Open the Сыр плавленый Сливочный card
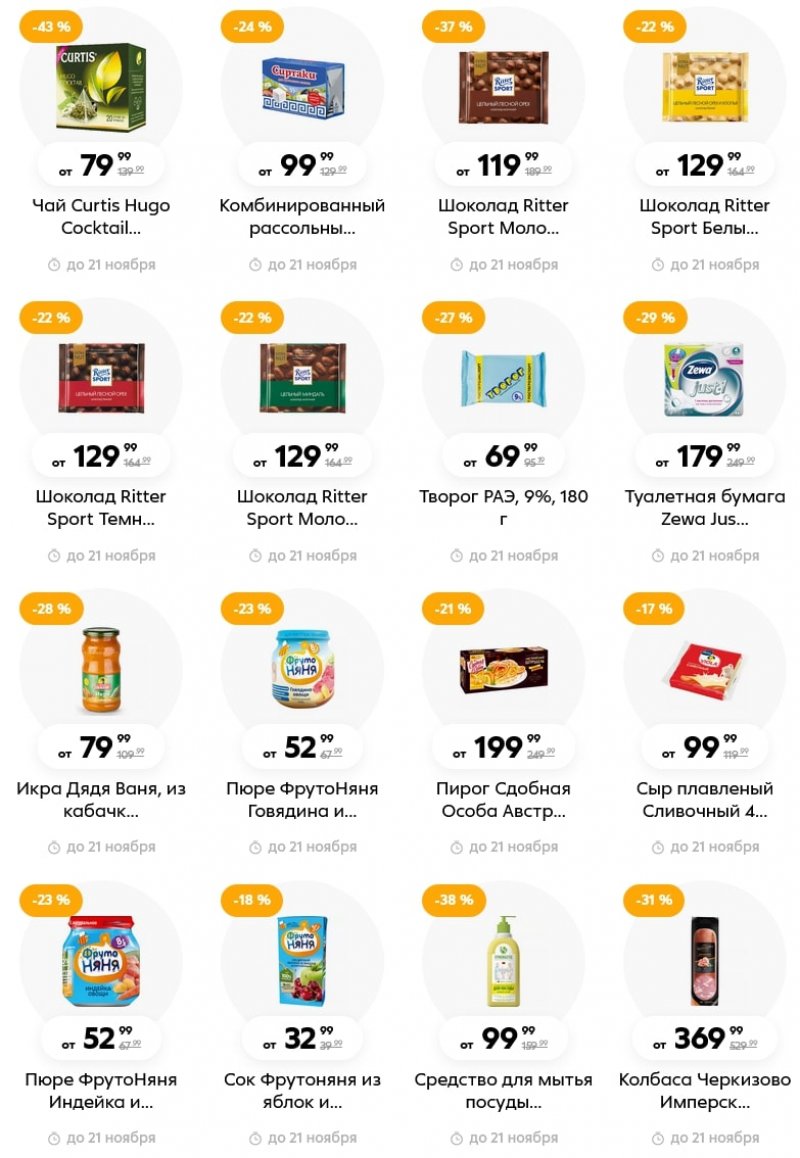Image resolution: width=800 pixels, height=1158 pixels. 704,668
